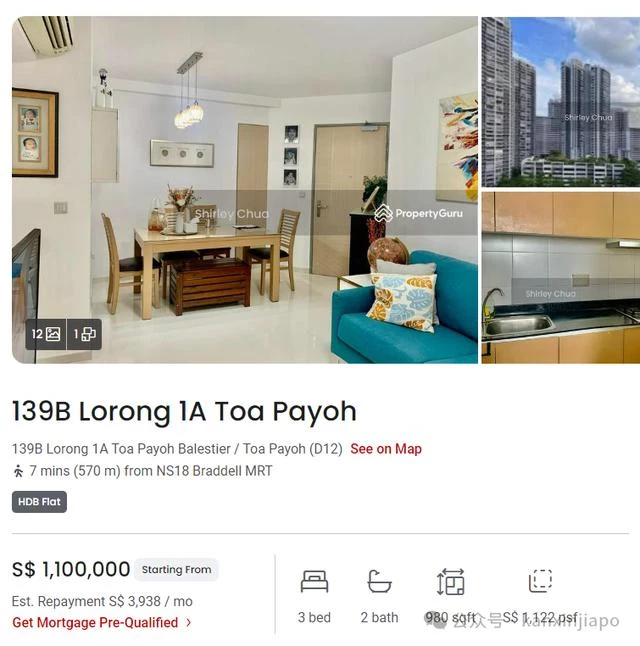Tap the See on Map link

[386, 449]
